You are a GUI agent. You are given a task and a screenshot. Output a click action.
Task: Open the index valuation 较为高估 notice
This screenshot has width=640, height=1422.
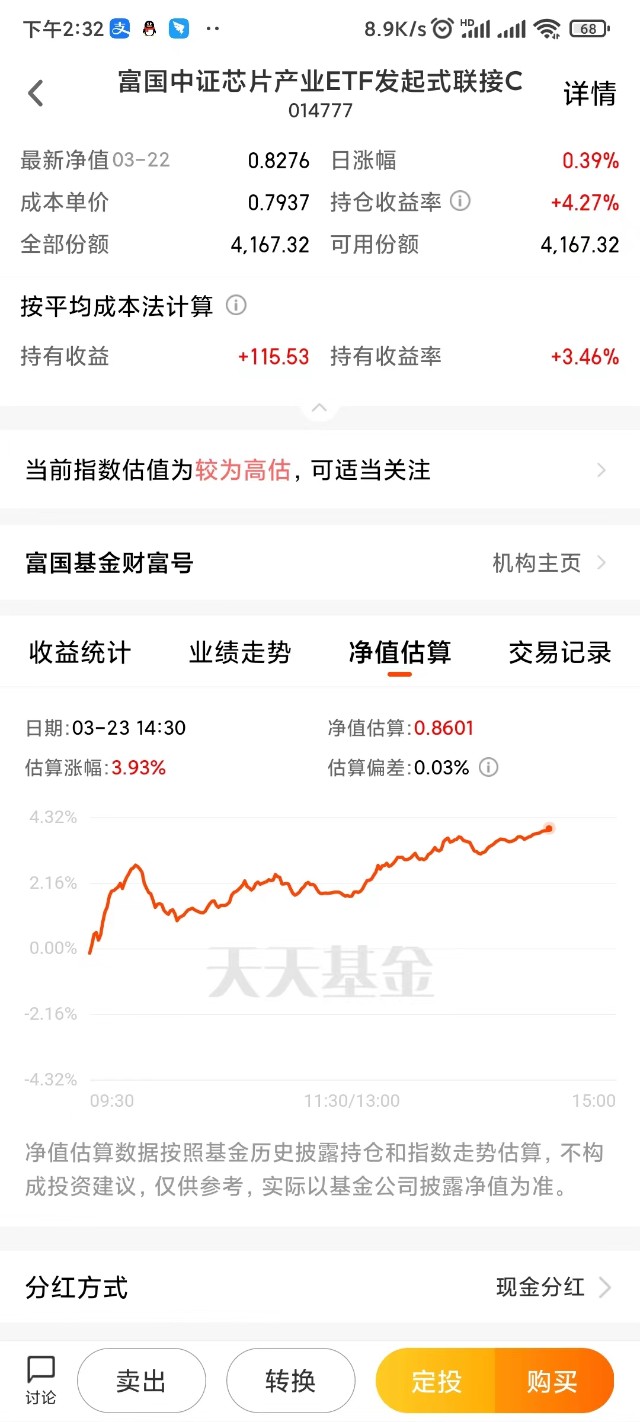point(319,470)
